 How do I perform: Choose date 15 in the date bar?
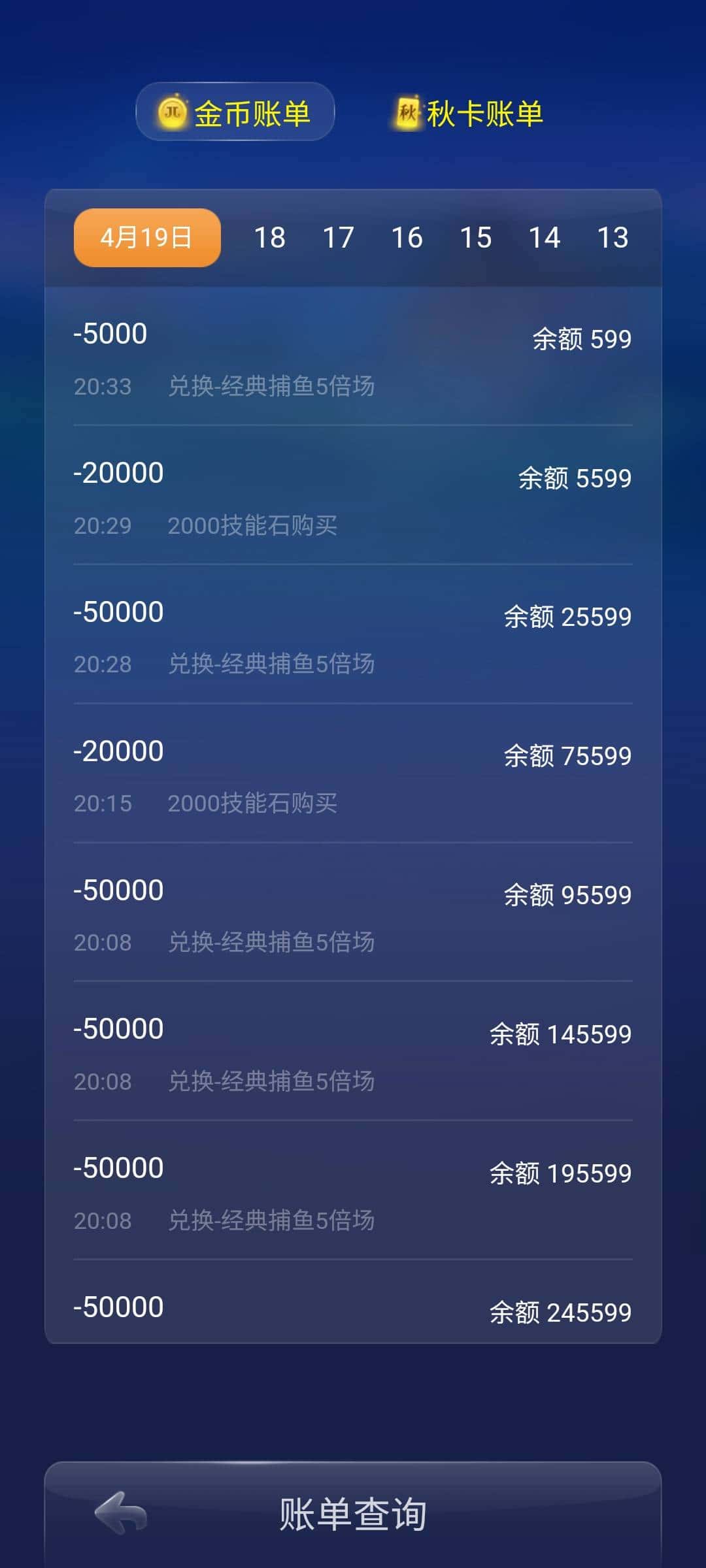pyautogui.click(x=477, y=238)
